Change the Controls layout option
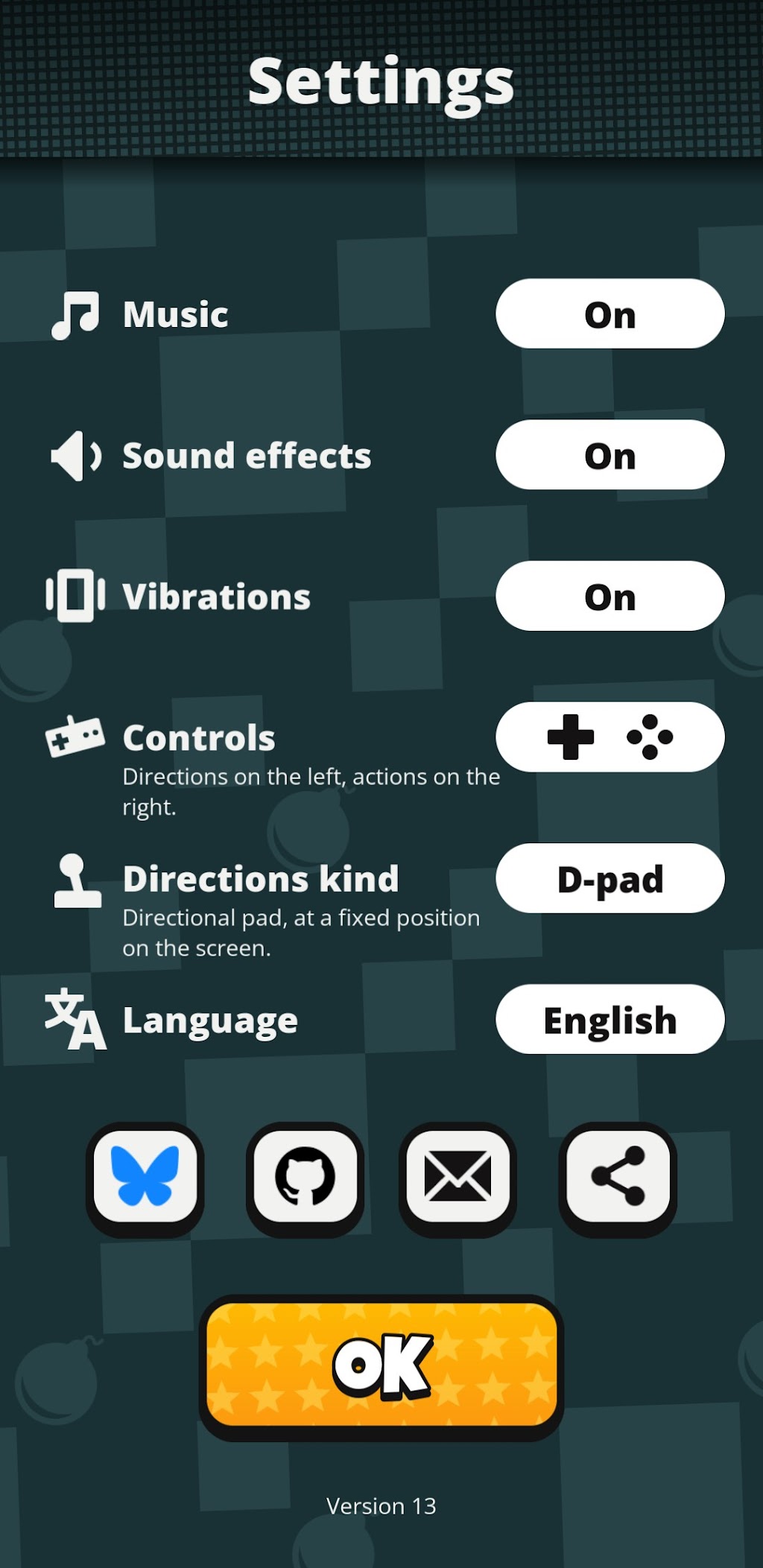763x1568 pixels. tap(610, 737)
